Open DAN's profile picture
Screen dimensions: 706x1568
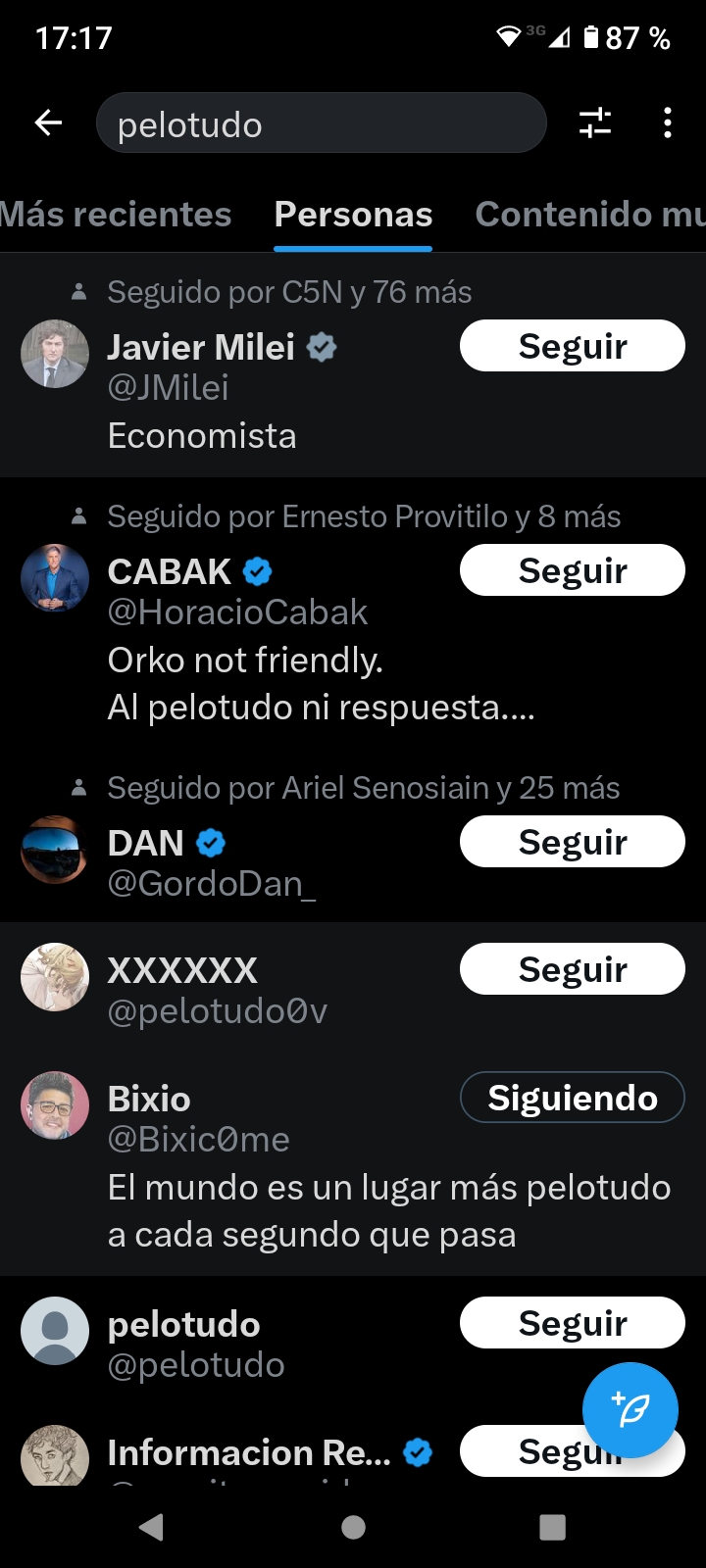55,849
